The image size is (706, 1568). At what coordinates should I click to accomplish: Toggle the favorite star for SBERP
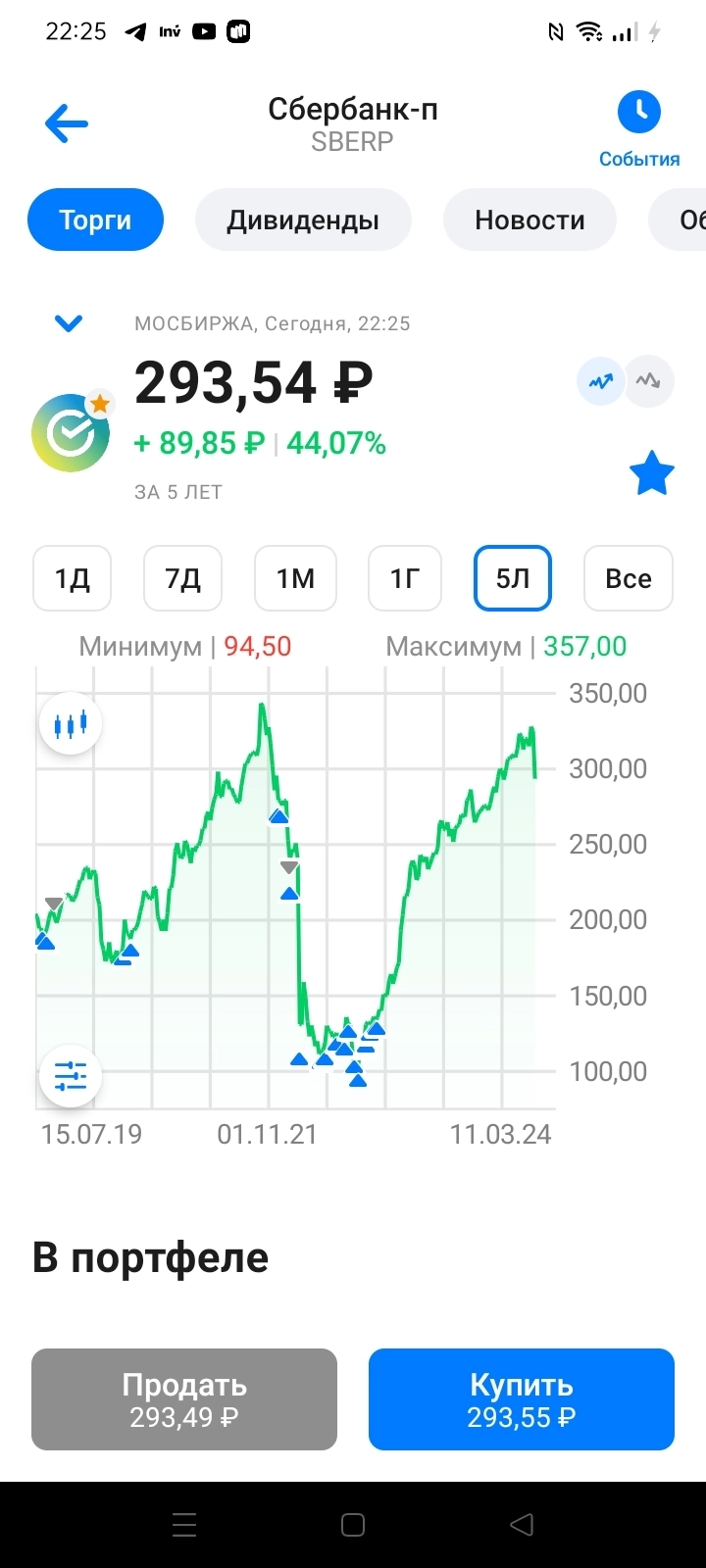click(x=652, y=473)
